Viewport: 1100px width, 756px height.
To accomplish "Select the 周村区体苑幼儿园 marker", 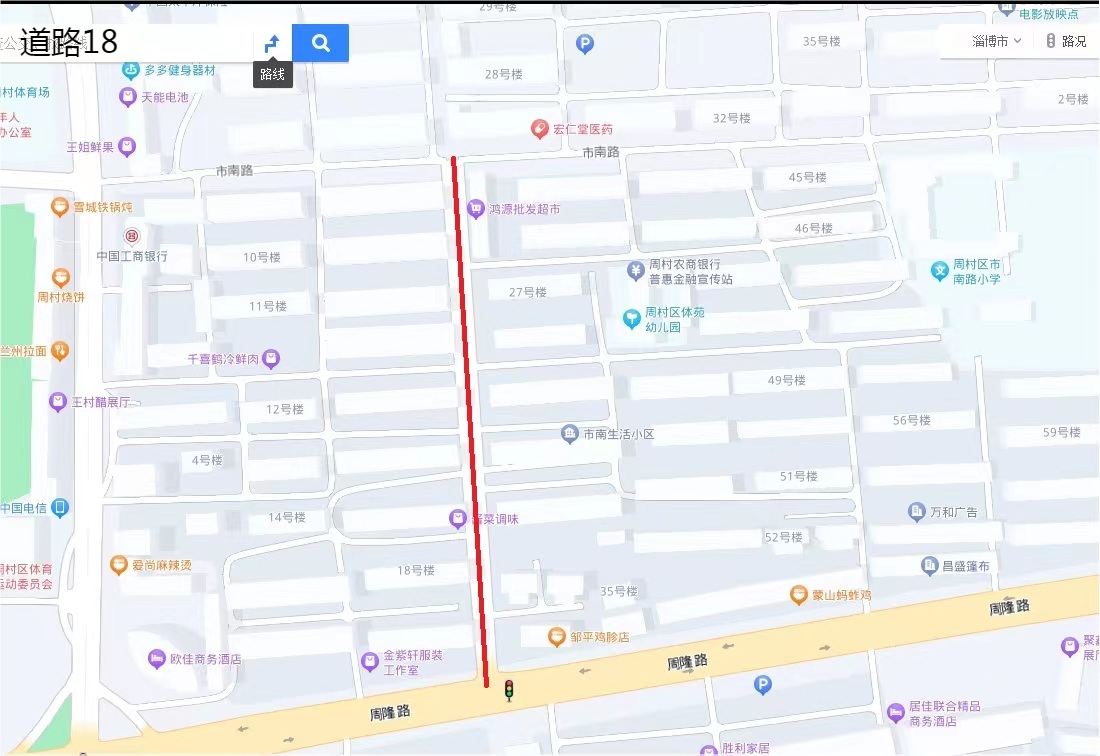I will tap(631, 319).
